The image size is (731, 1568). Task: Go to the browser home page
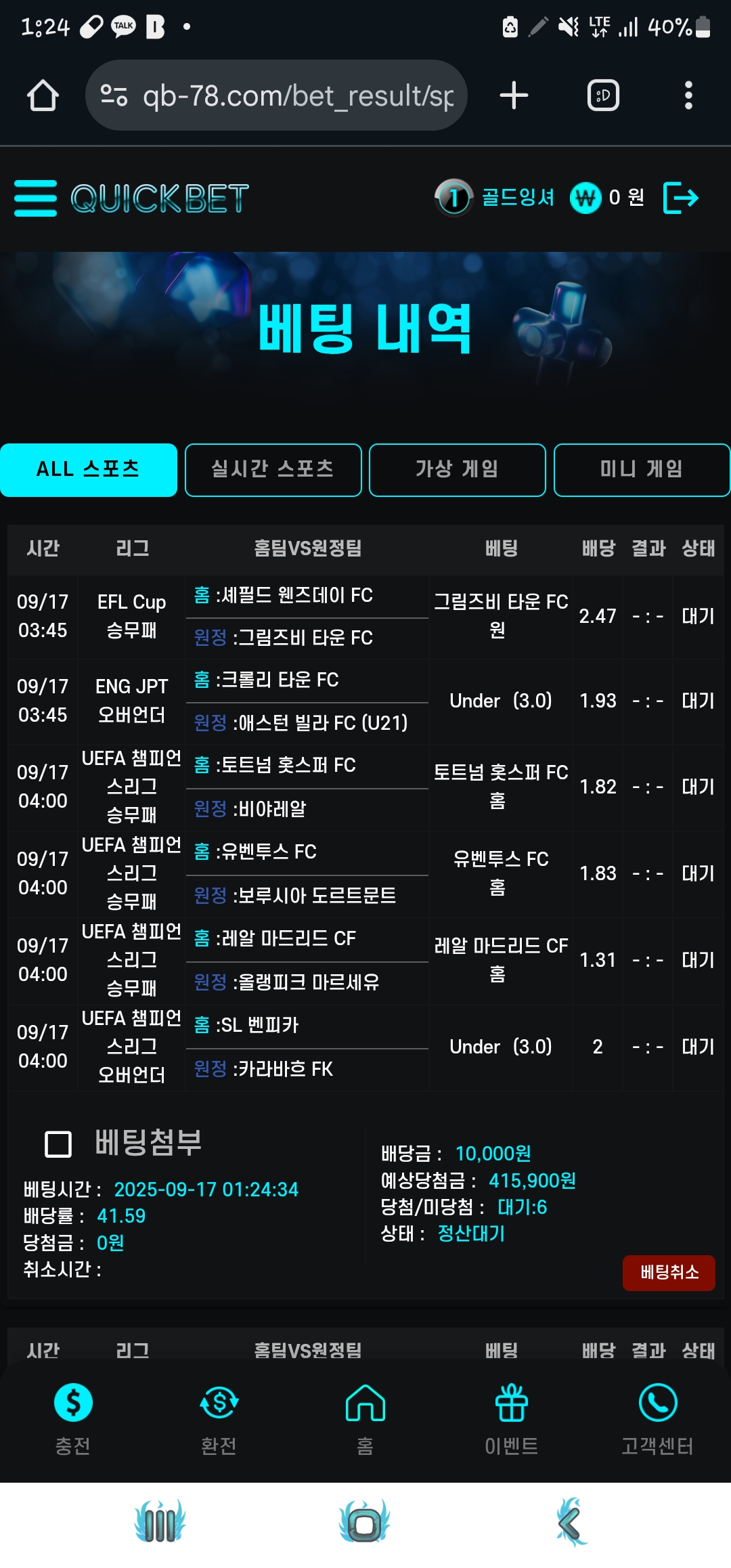click(x=43, y=95)
